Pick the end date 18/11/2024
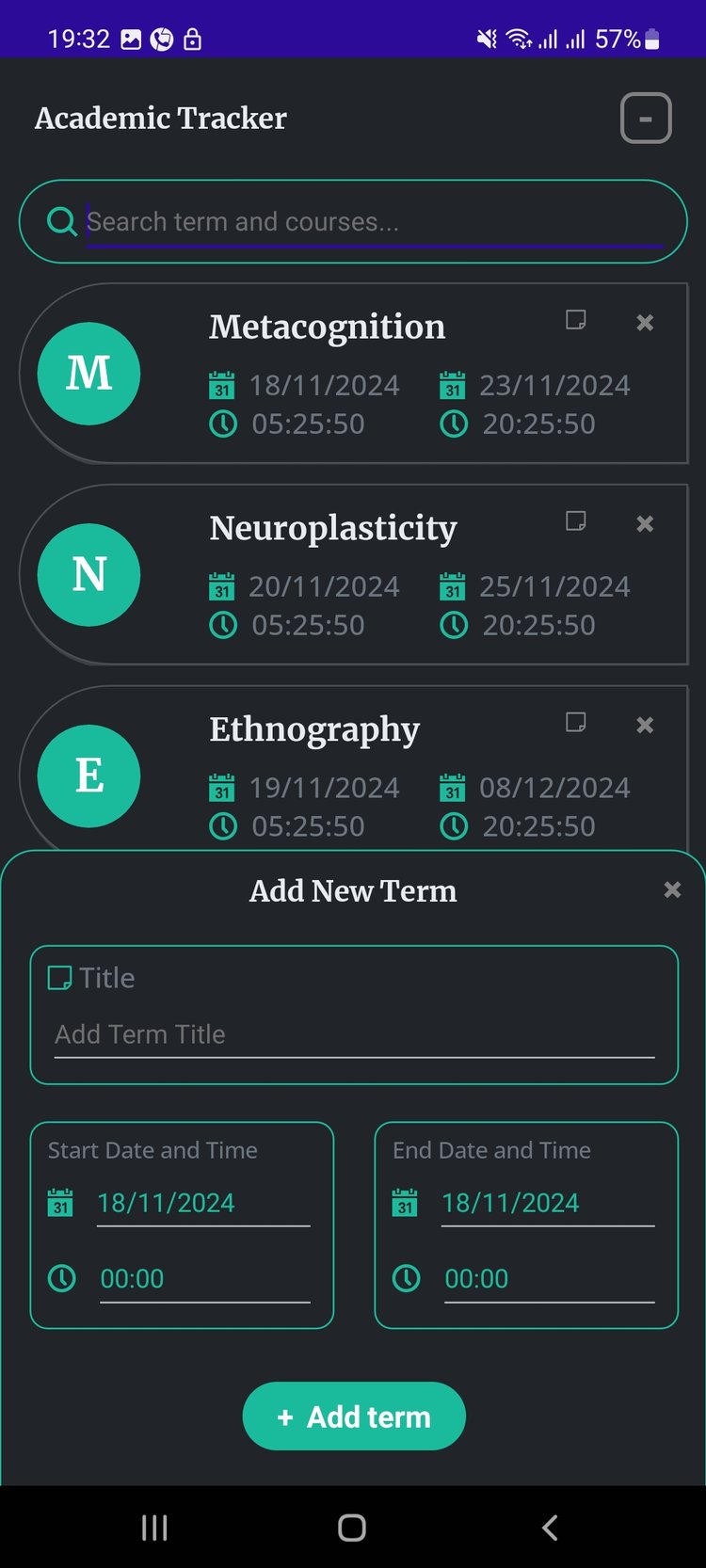706x1568 pixels. pyautogui.click(x=547, y=1204)
